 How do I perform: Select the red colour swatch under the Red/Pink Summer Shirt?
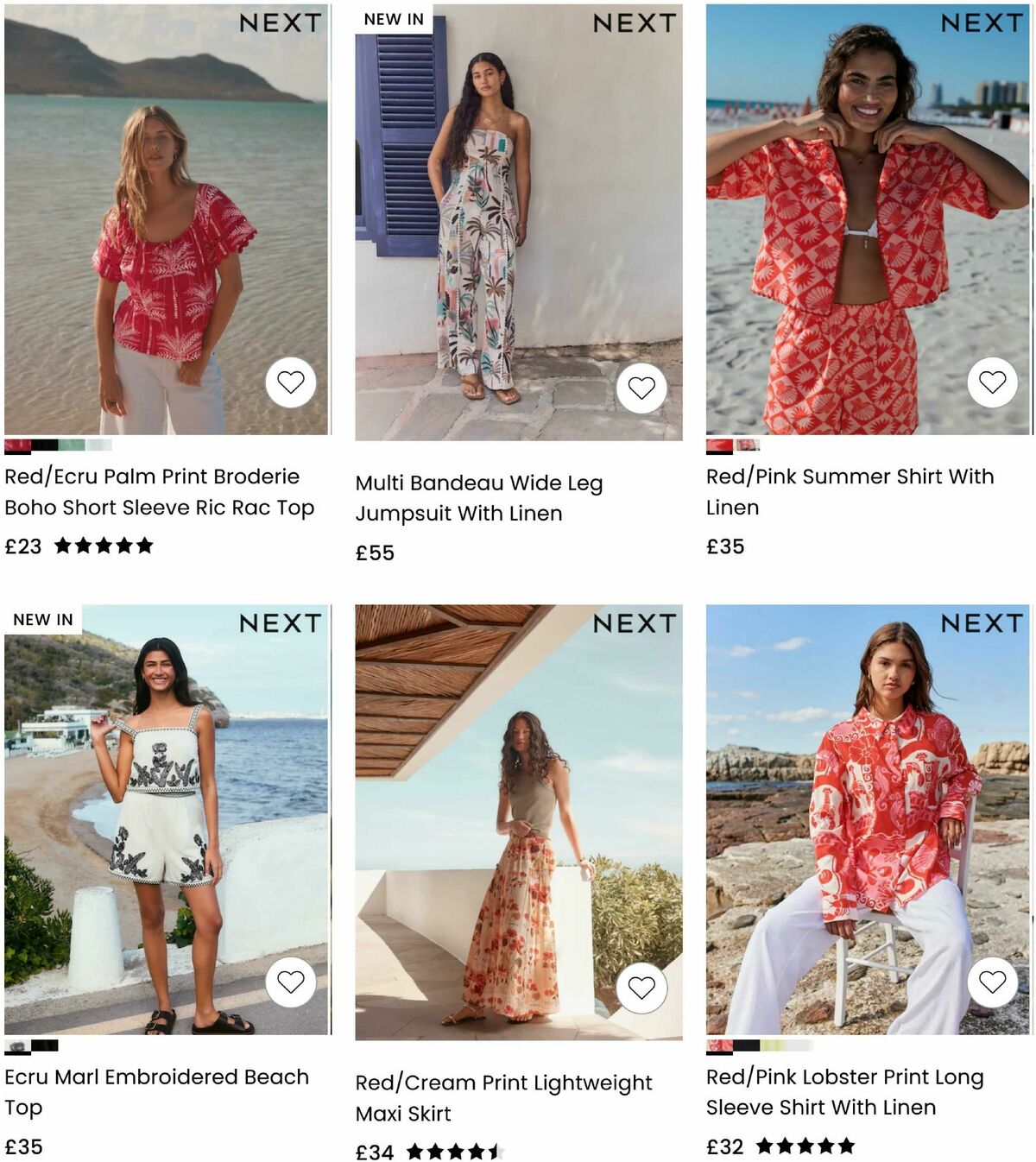pyautogui.click(x=719, y=444)
